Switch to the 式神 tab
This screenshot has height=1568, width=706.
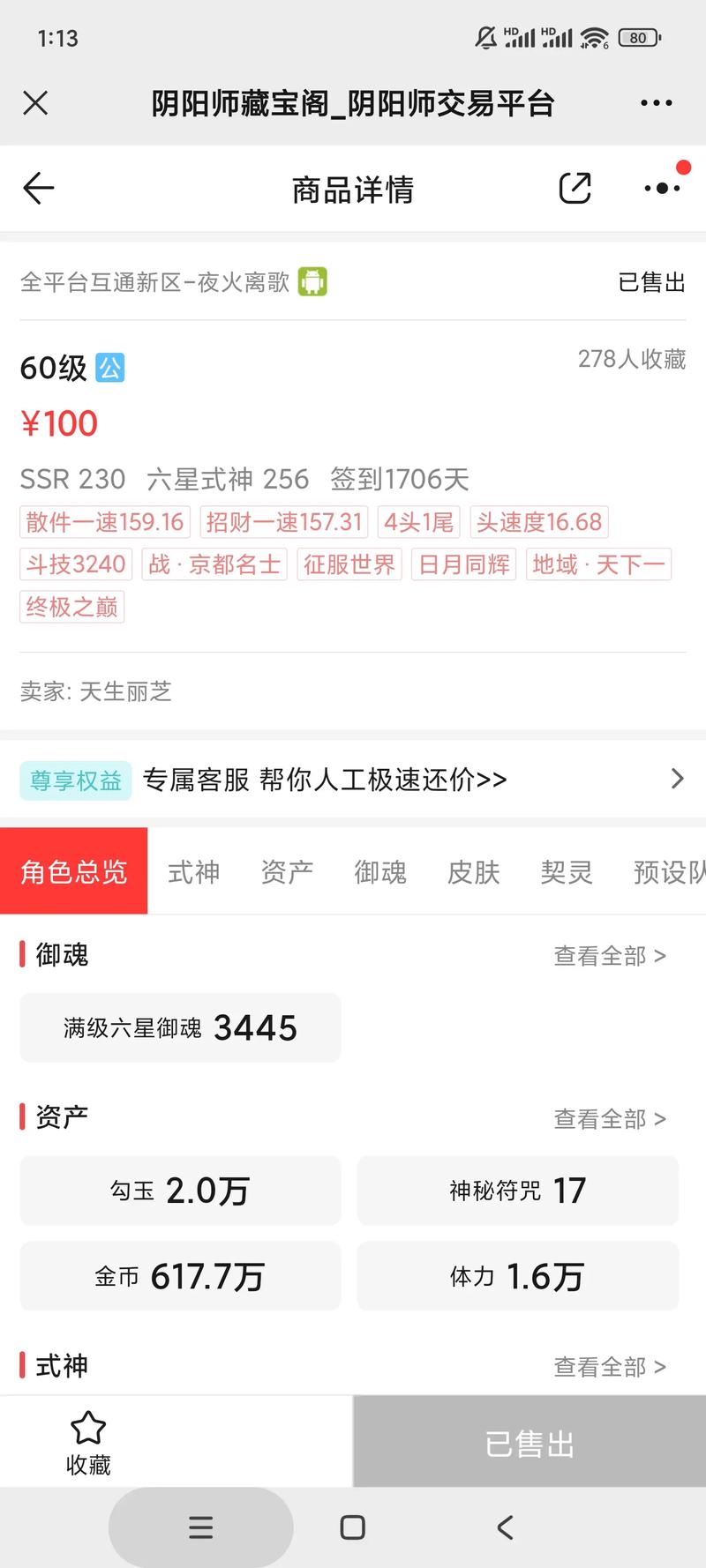[x=194, y=872]
